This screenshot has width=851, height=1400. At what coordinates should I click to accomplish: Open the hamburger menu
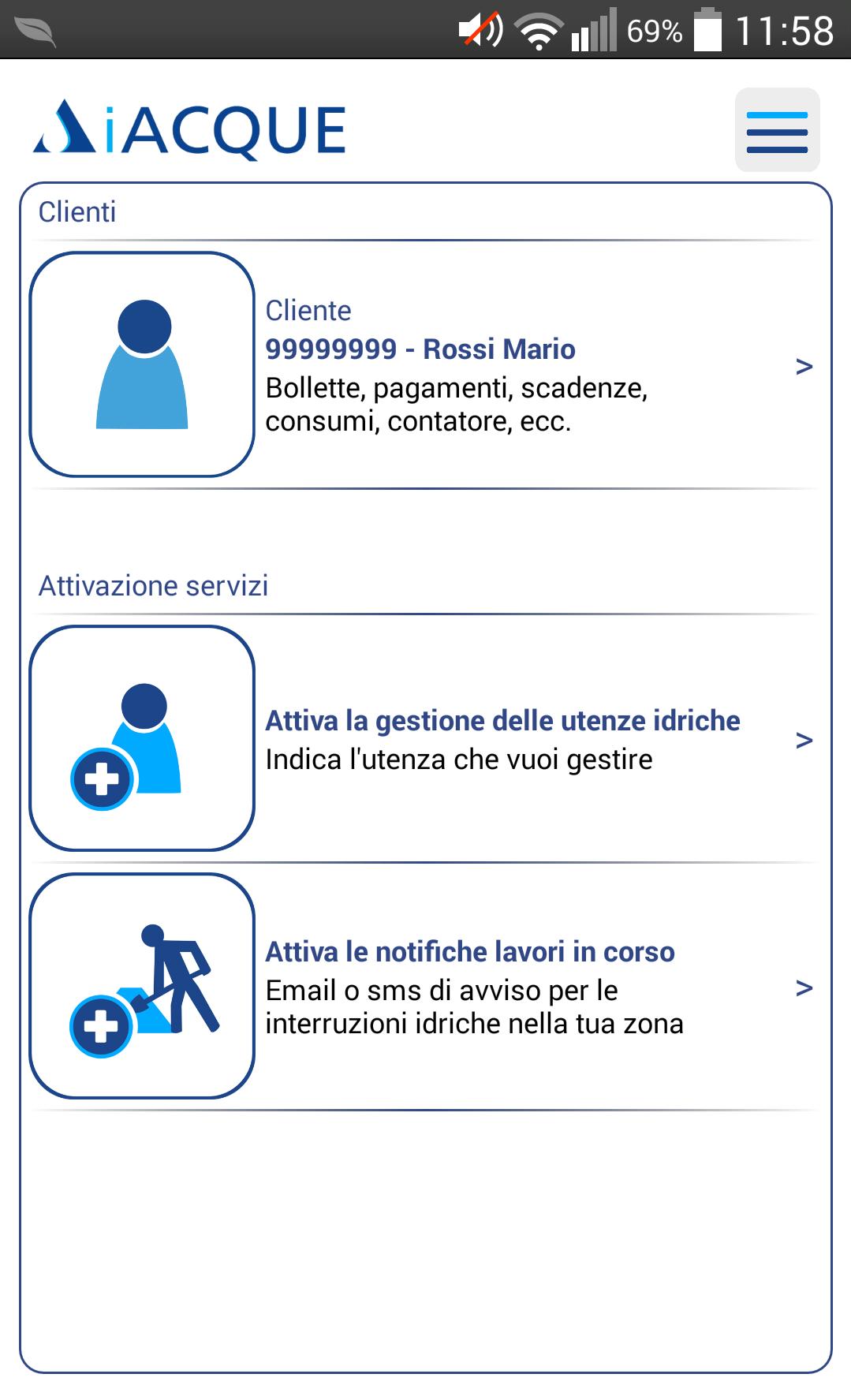tap(777, 130)
